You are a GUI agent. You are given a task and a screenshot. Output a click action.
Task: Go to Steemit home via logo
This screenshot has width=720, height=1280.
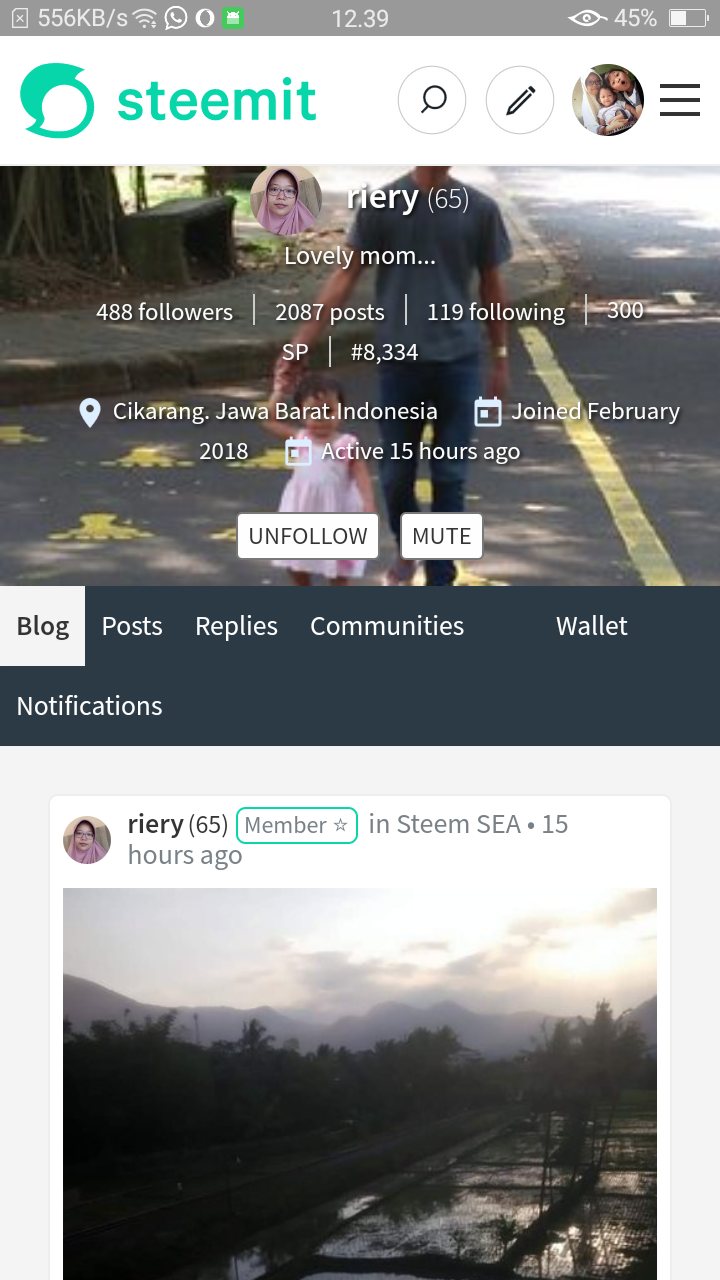click(x=168, y=100)
